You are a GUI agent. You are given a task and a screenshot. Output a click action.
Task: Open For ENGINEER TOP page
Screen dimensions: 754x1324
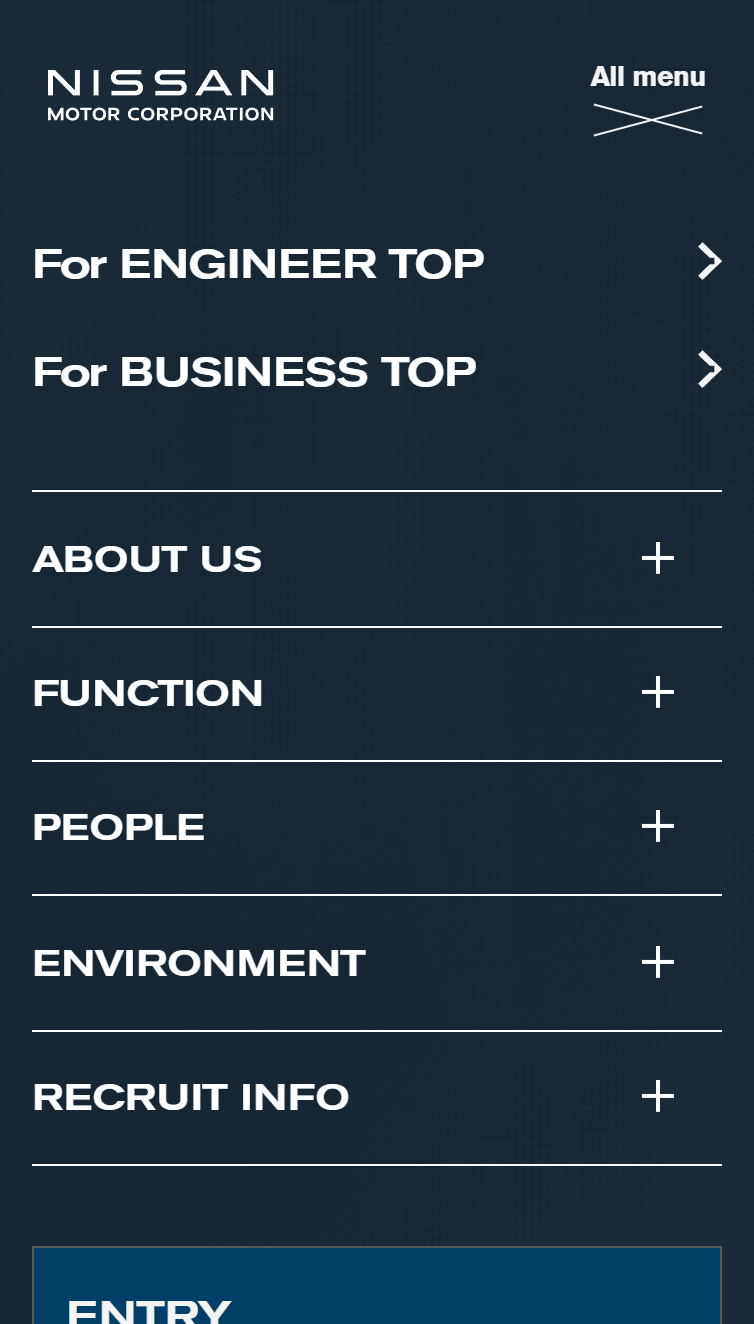click(376, 263)
